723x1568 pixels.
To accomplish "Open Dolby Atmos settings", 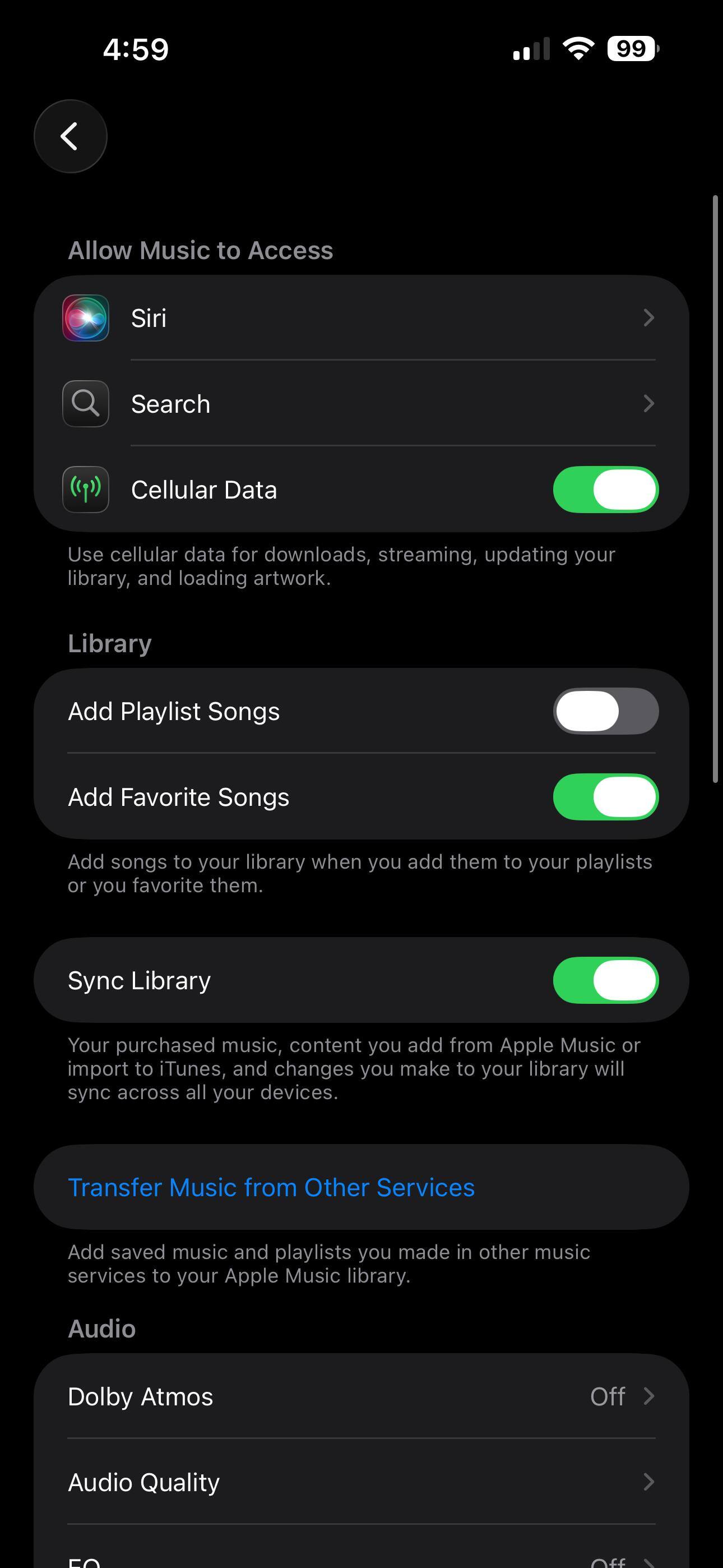I will [x=361, y=1396].
